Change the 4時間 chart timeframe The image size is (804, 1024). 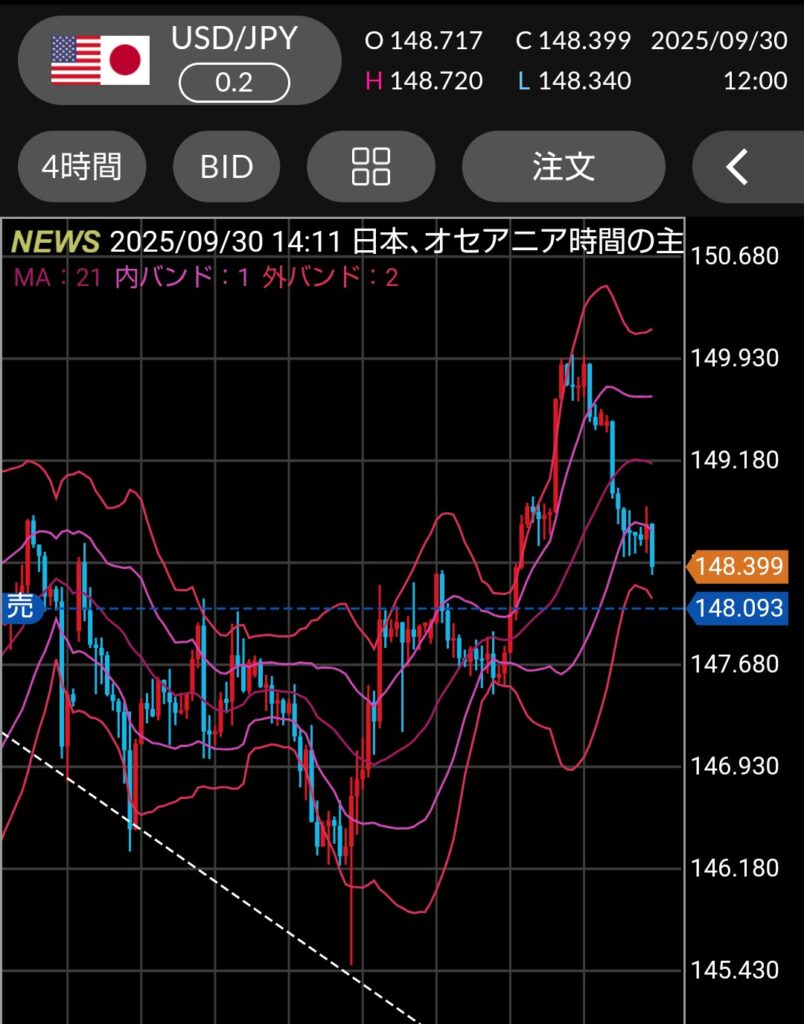click(82, 167)
